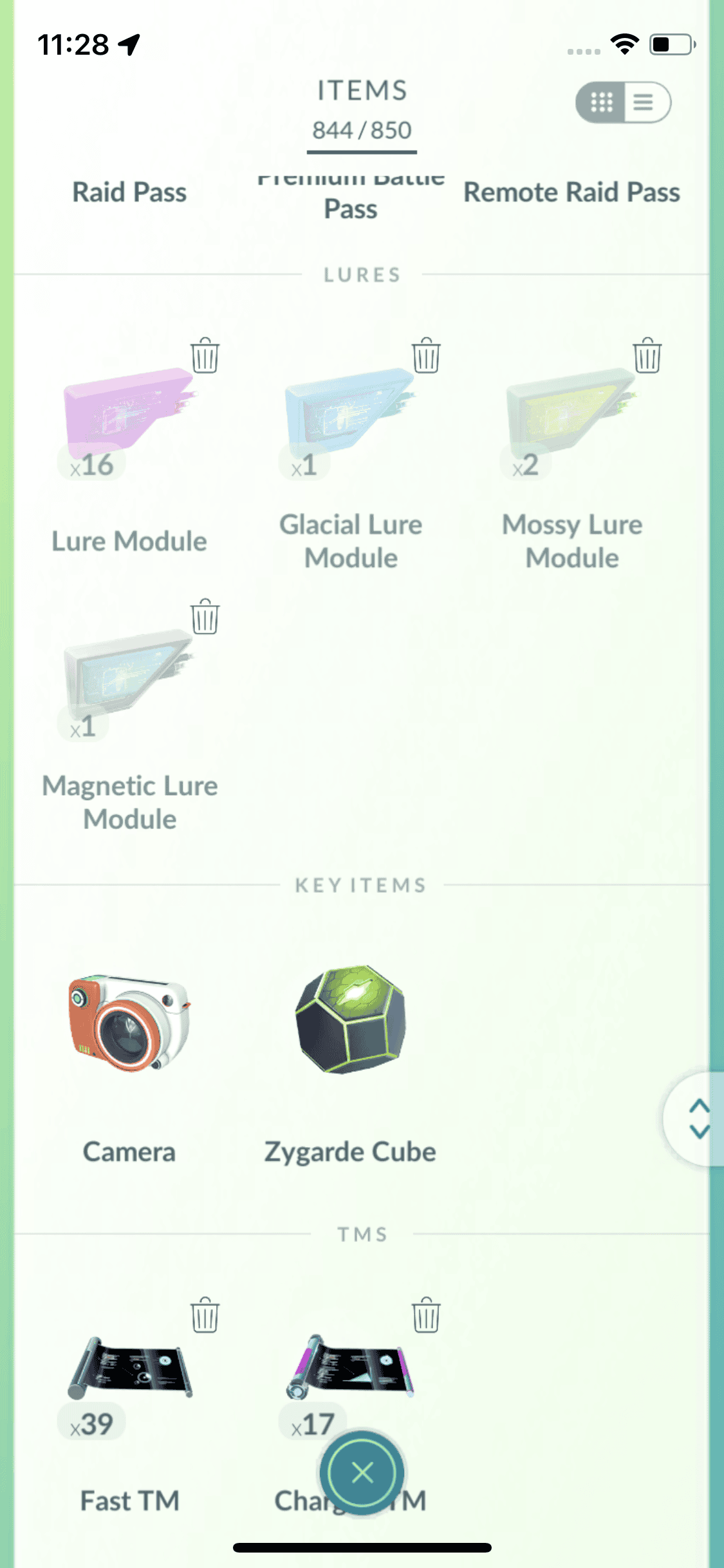Open the Zygarde Cube
This screenshot has width=724, height=1568.
click(x=351, y=1020)
